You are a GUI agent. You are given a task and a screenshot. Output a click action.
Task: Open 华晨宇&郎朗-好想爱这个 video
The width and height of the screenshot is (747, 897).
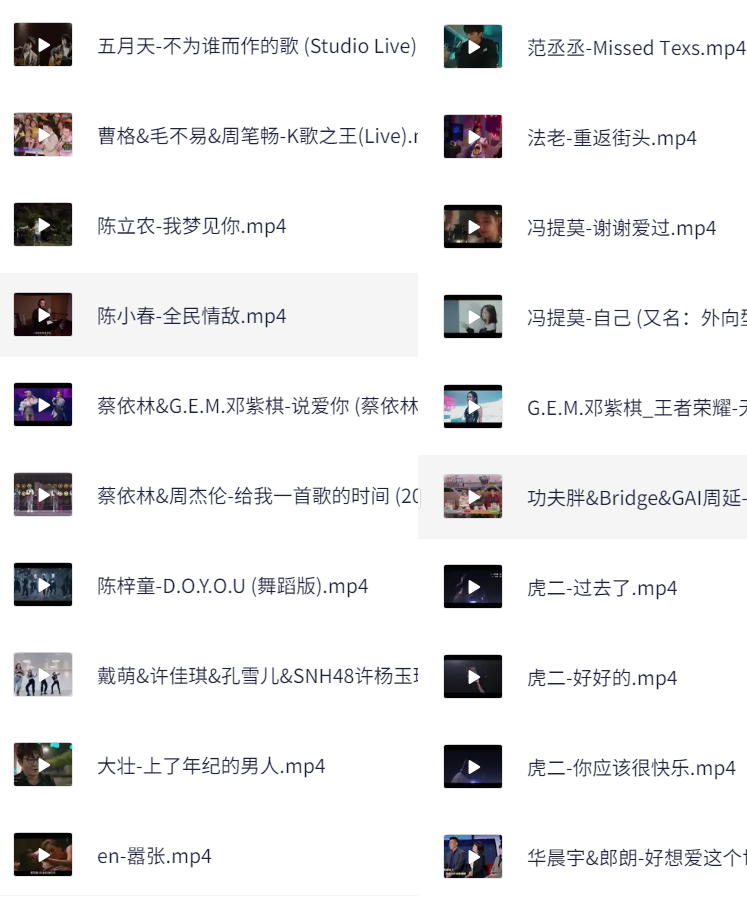point(636,858)
